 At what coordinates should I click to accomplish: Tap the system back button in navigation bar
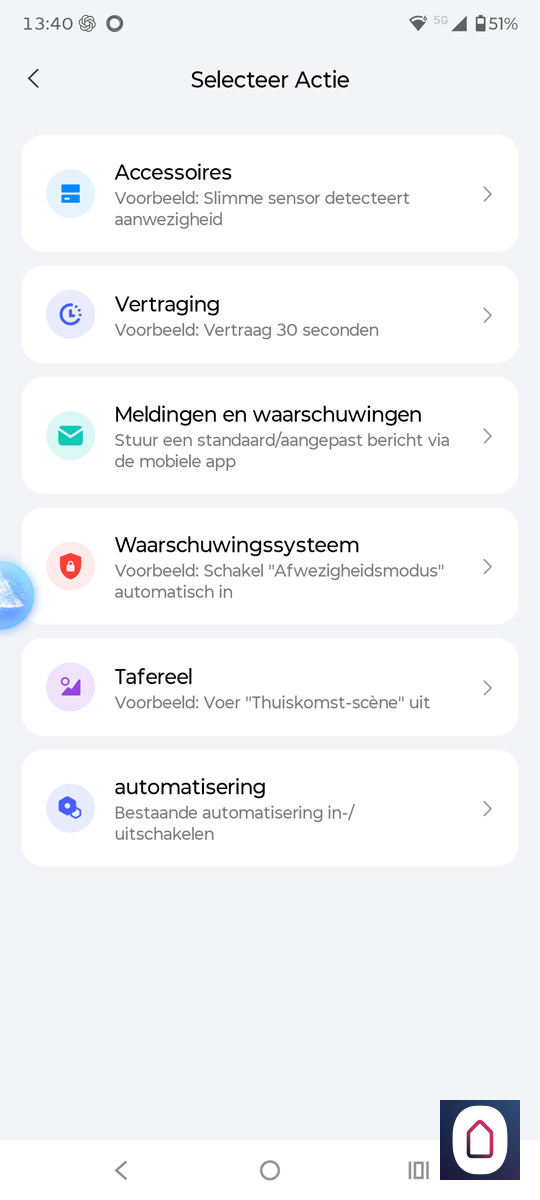click(x=121, y=1170)
